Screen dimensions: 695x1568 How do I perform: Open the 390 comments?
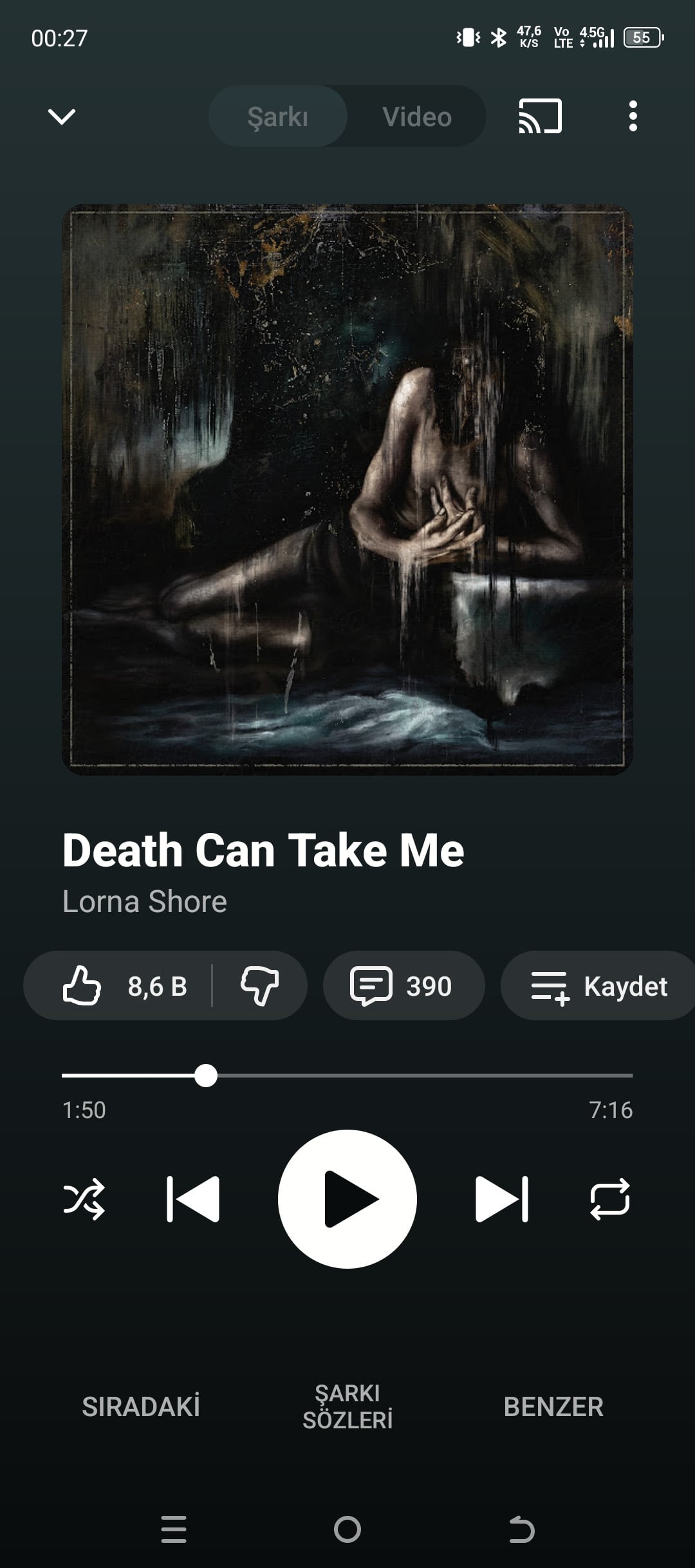[403, 985]
